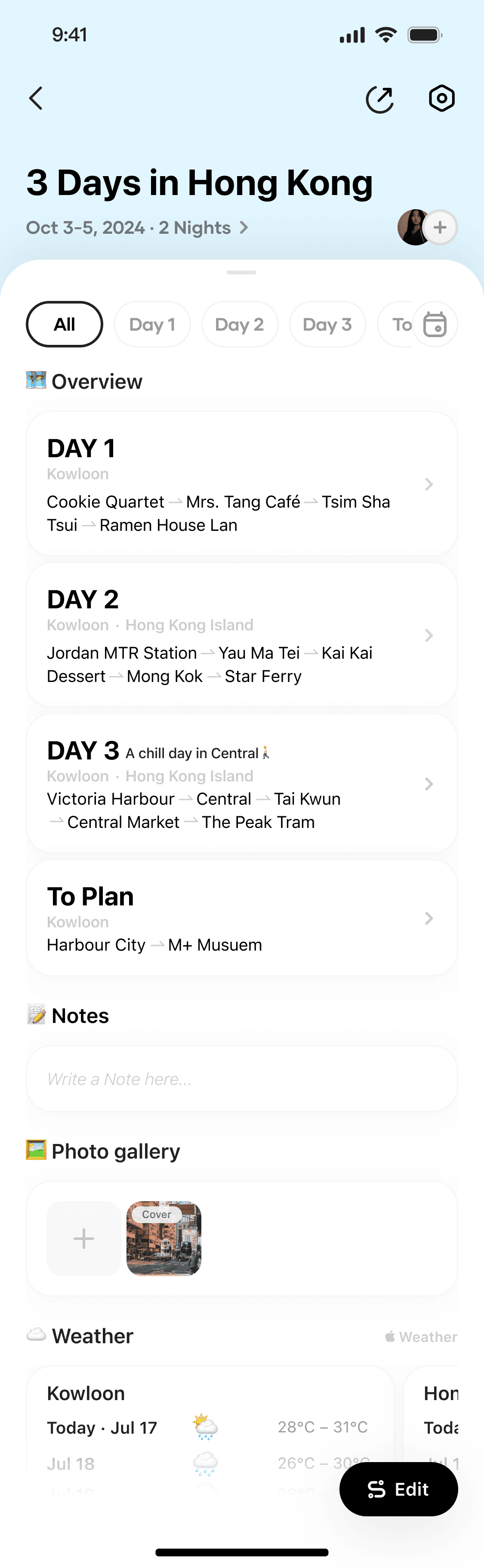Image resolution: width=484 pixels, height=1568 pixels.
Task: Share this Hong Kong trip
Action: (379, 99)
